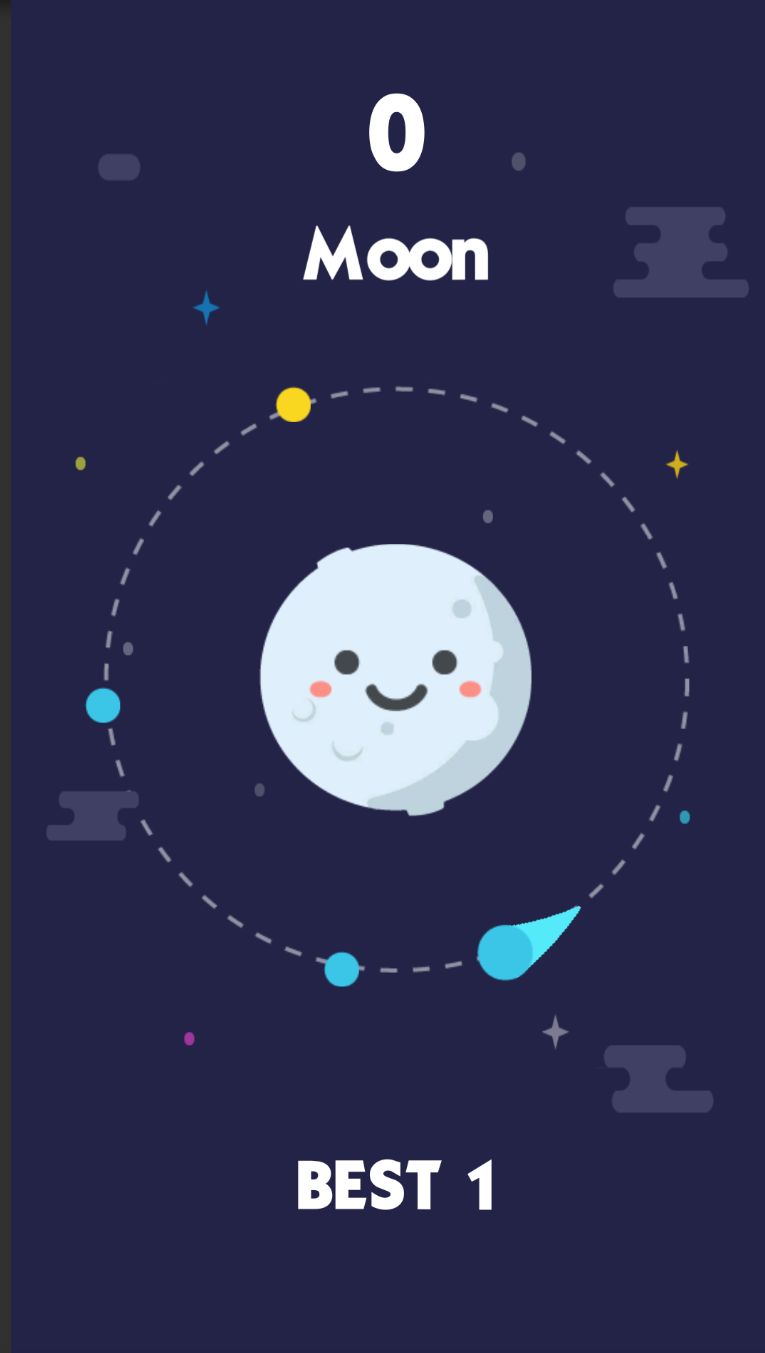Click the score number zero at the top
Image resolution: width=765 pixels, height=1353 pixels.
tap(396, 131)
